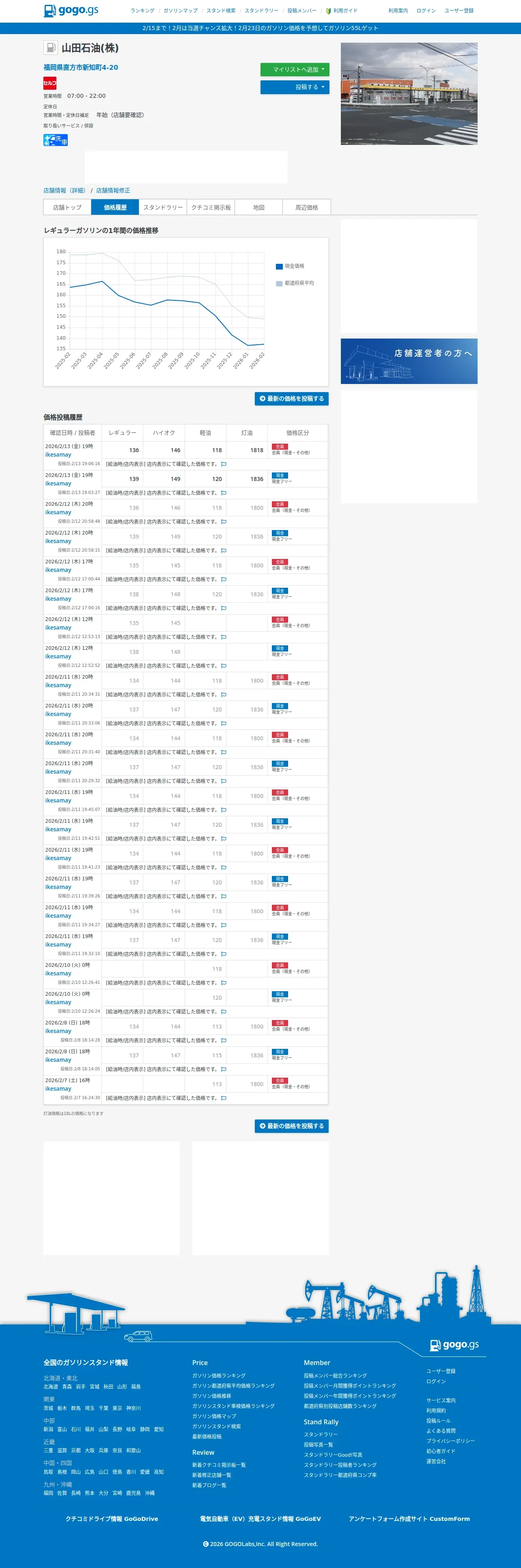521x1568 pixels.
Task: Switch to the 地図 tab
Action: click(259, 207)
